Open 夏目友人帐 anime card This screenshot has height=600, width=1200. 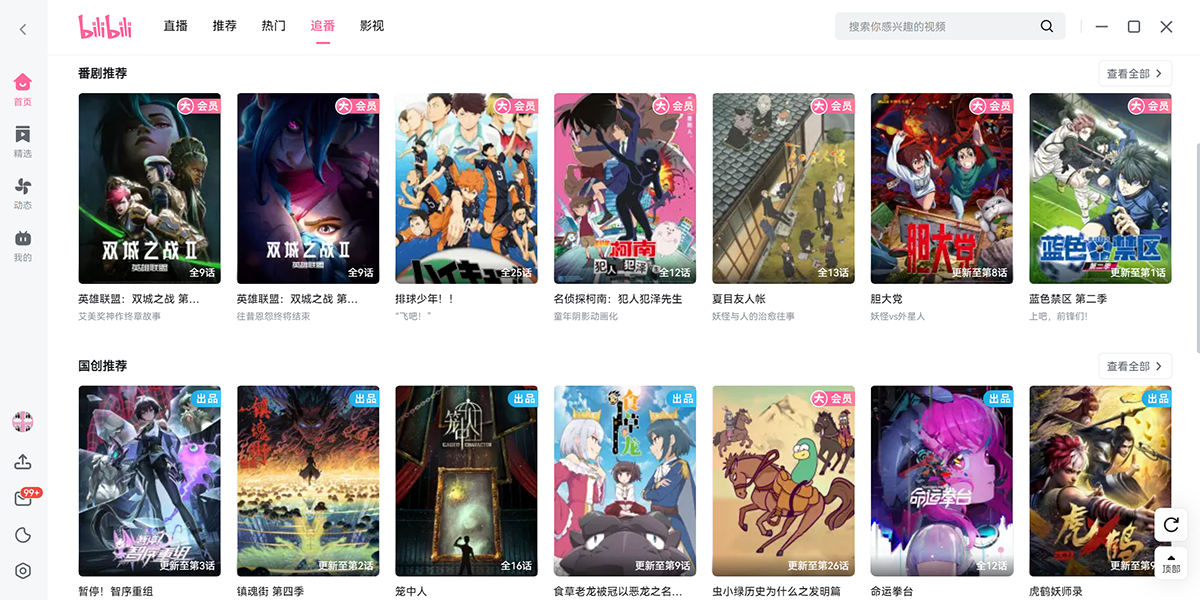pos(783,189)
